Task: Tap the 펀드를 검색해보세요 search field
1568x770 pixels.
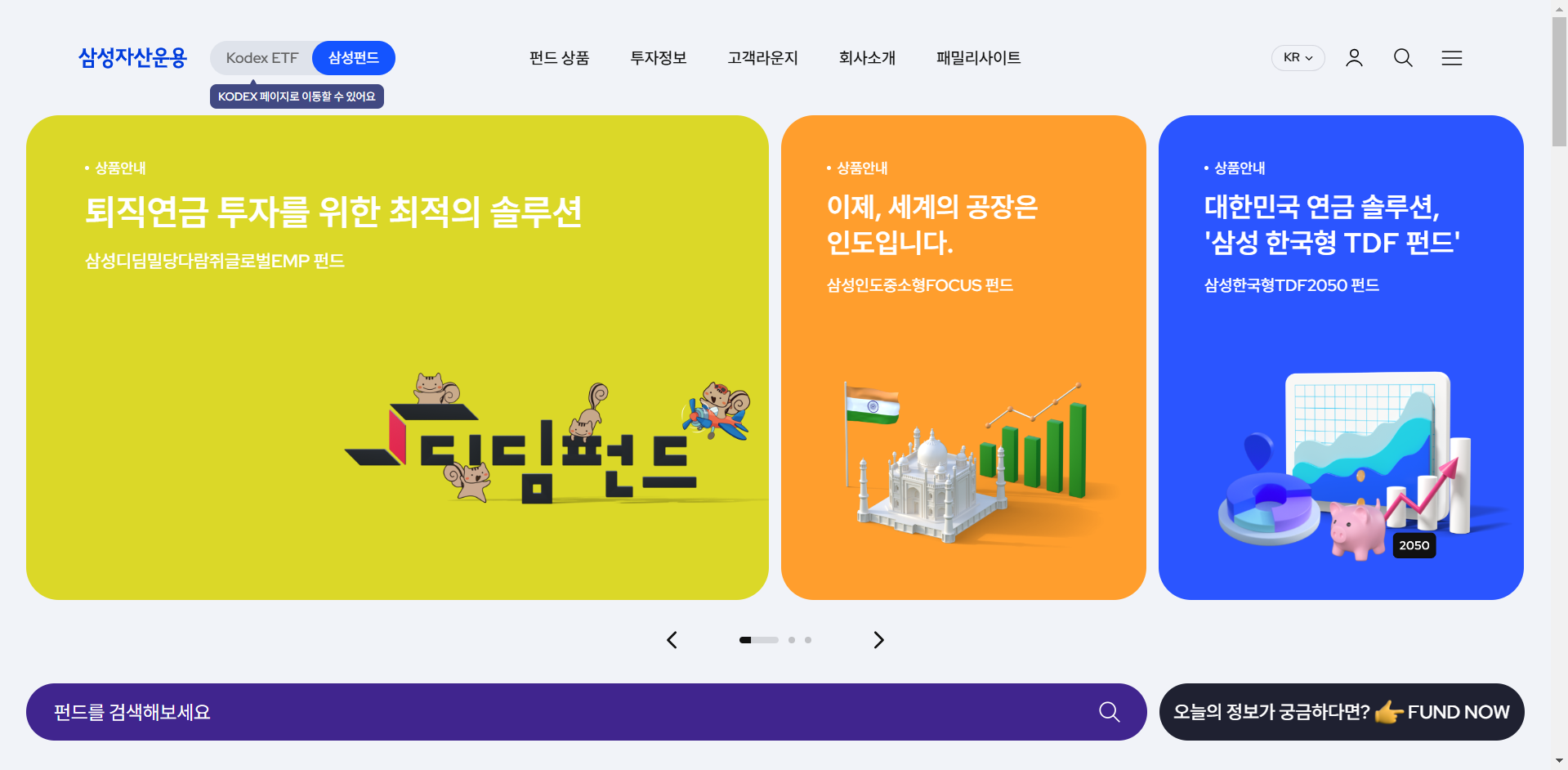Action: point(586,712)
